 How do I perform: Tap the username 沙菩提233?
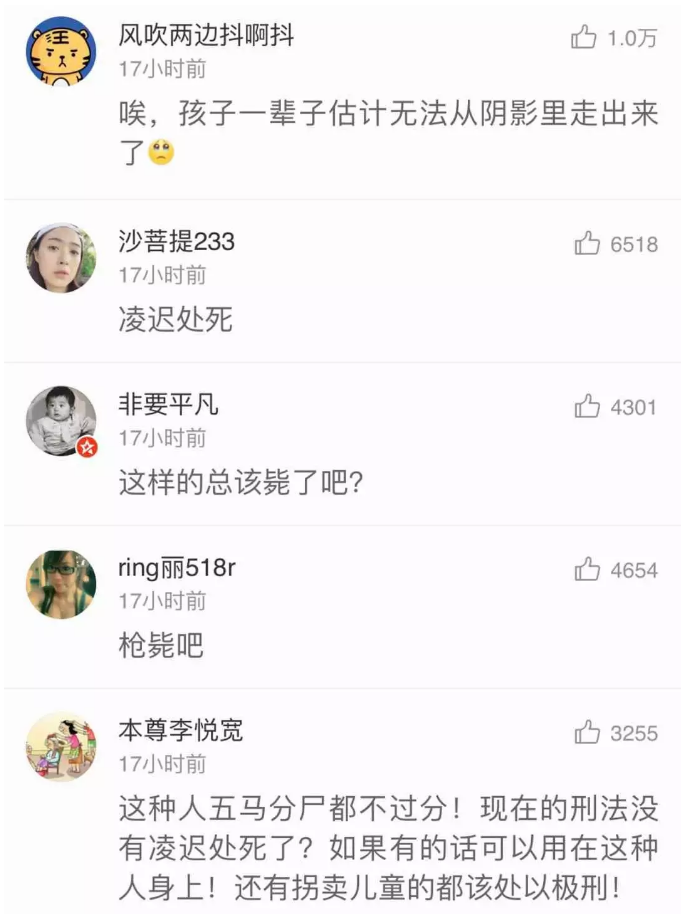(176, 242)
